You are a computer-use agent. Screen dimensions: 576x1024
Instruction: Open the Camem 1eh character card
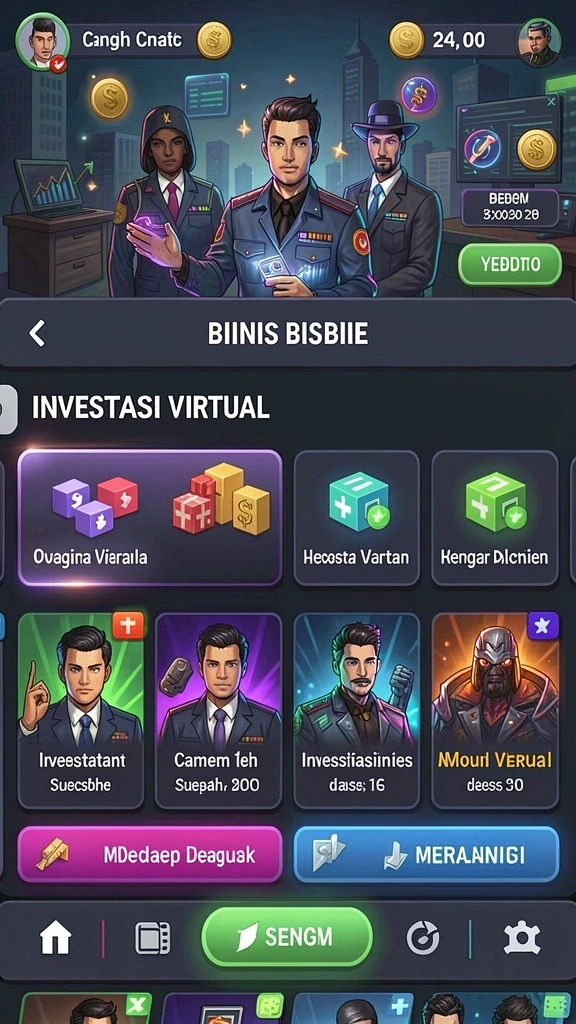tap(218, 711)
